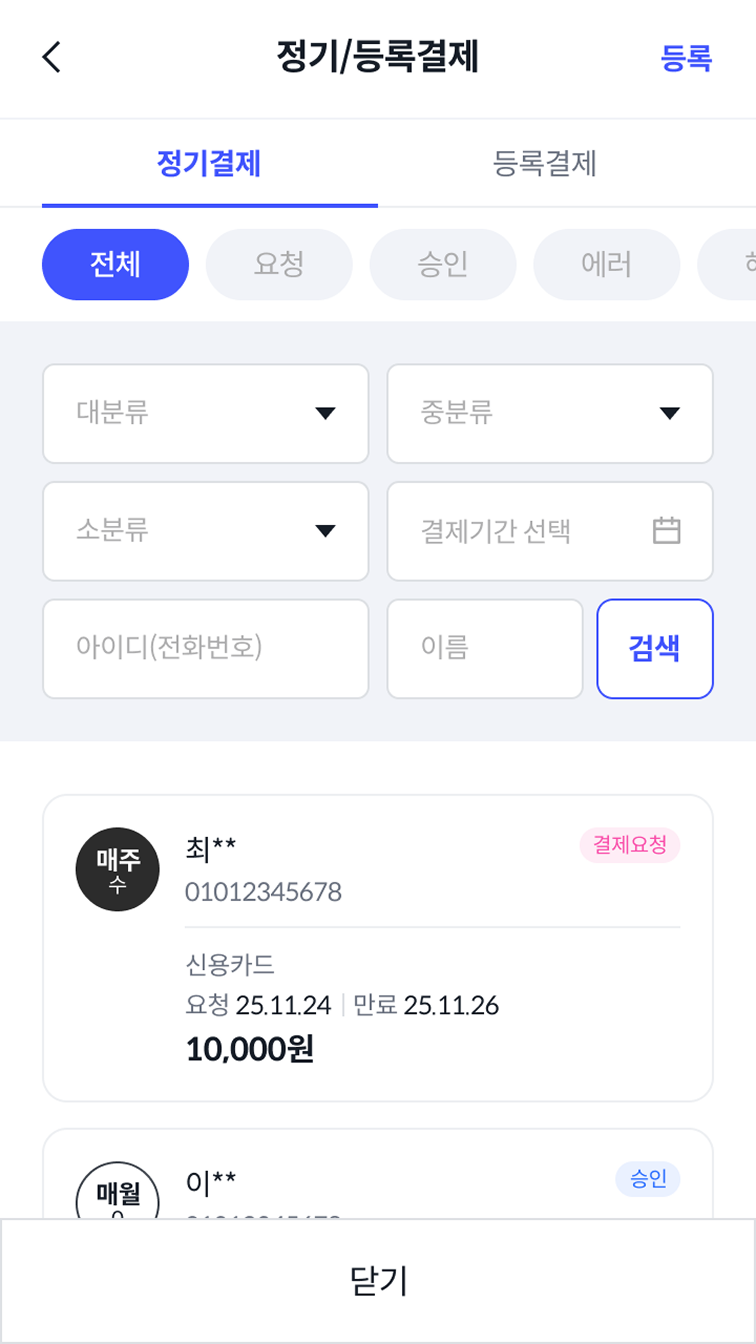Click the circular 매주 수 payment cycle badge
Image resolution: width=756 pixels, height=1344 pixels.
[x=117, y=869]
